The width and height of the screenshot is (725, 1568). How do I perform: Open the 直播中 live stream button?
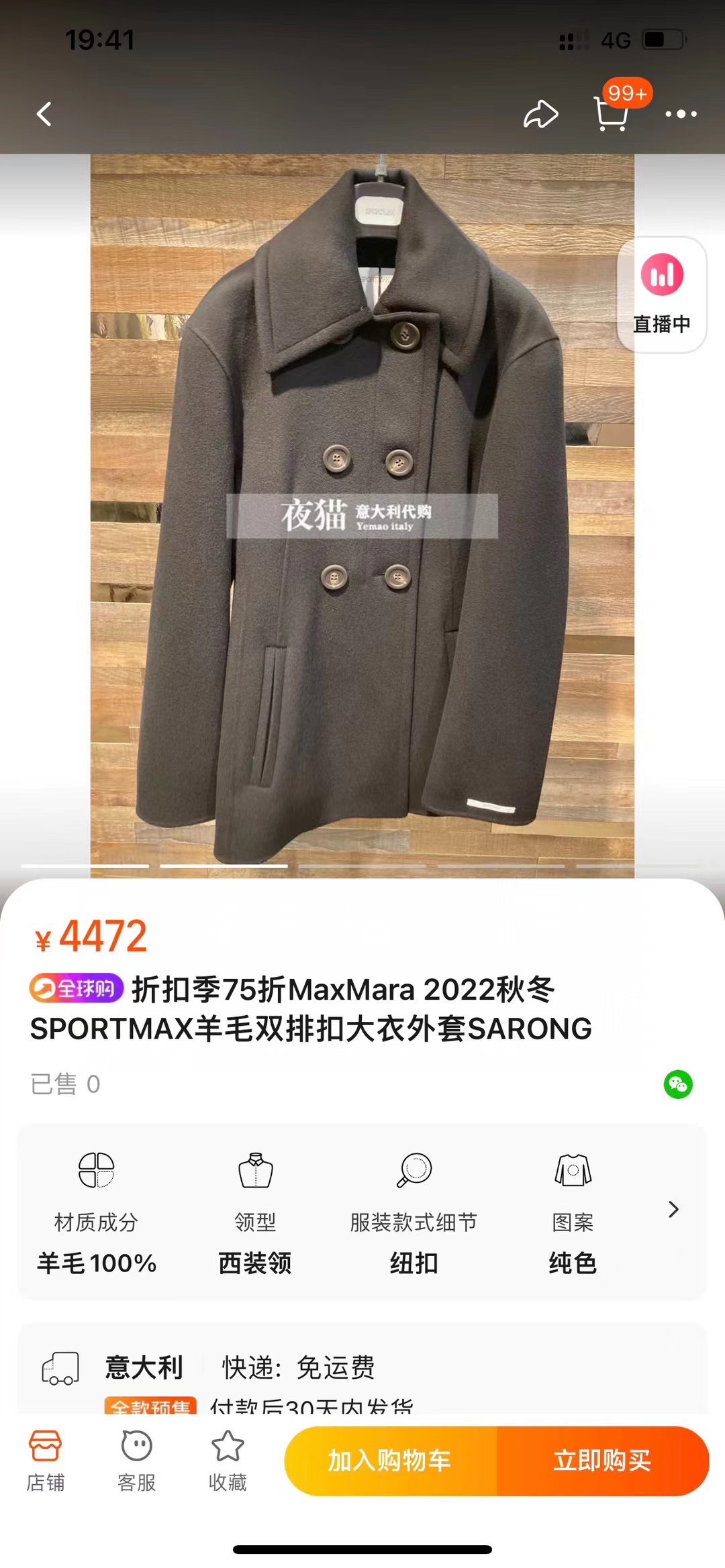pyautogui.click(x=661, y=294)
